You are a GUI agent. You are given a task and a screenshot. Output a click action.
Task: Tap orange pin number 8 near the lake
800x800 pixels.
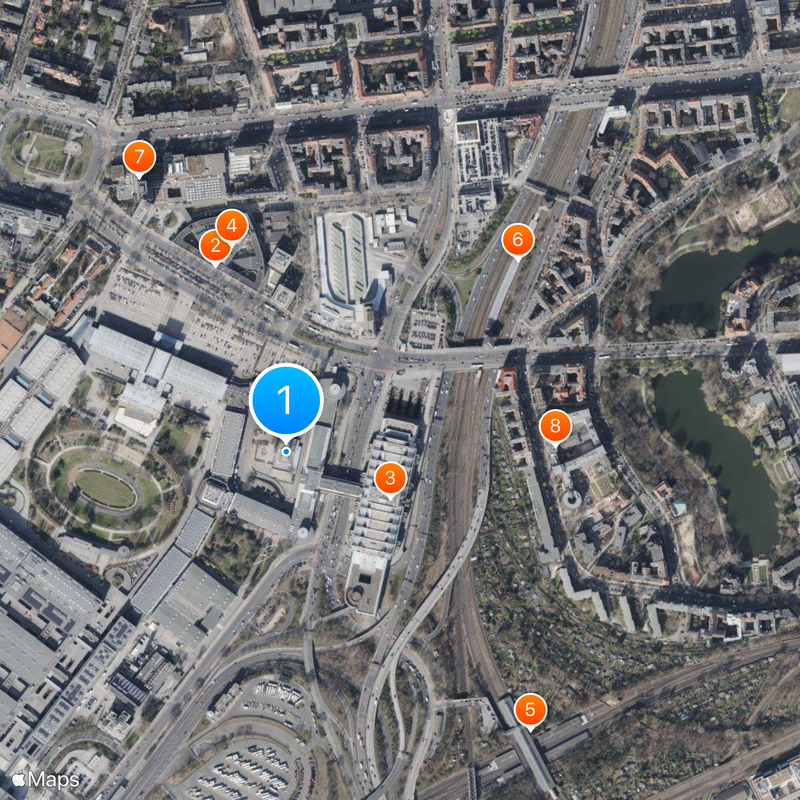tap(555, 426)
